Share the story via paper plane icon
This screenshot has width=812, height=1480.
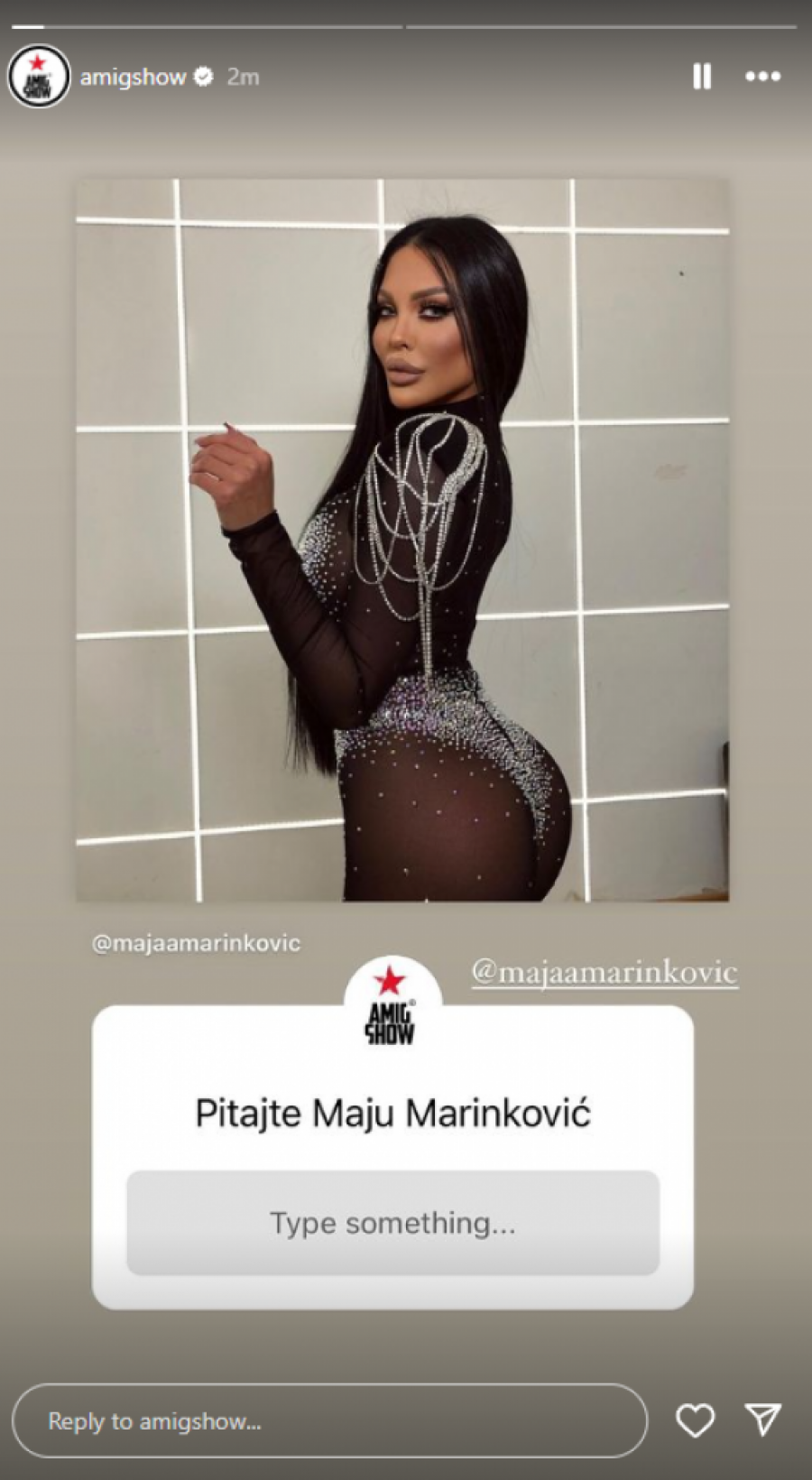763,1420
